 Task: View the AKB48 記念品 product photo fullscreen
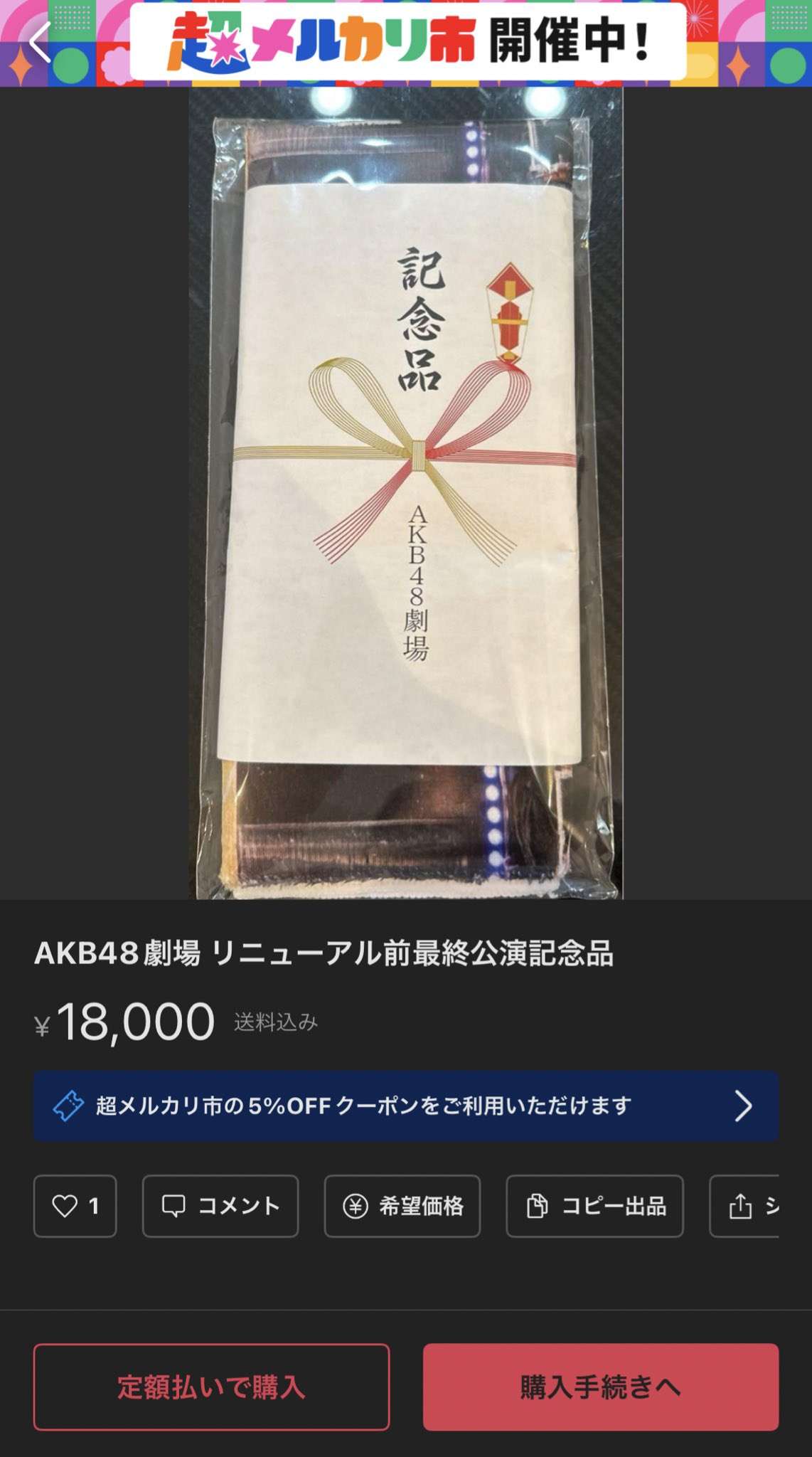point(405,492)
